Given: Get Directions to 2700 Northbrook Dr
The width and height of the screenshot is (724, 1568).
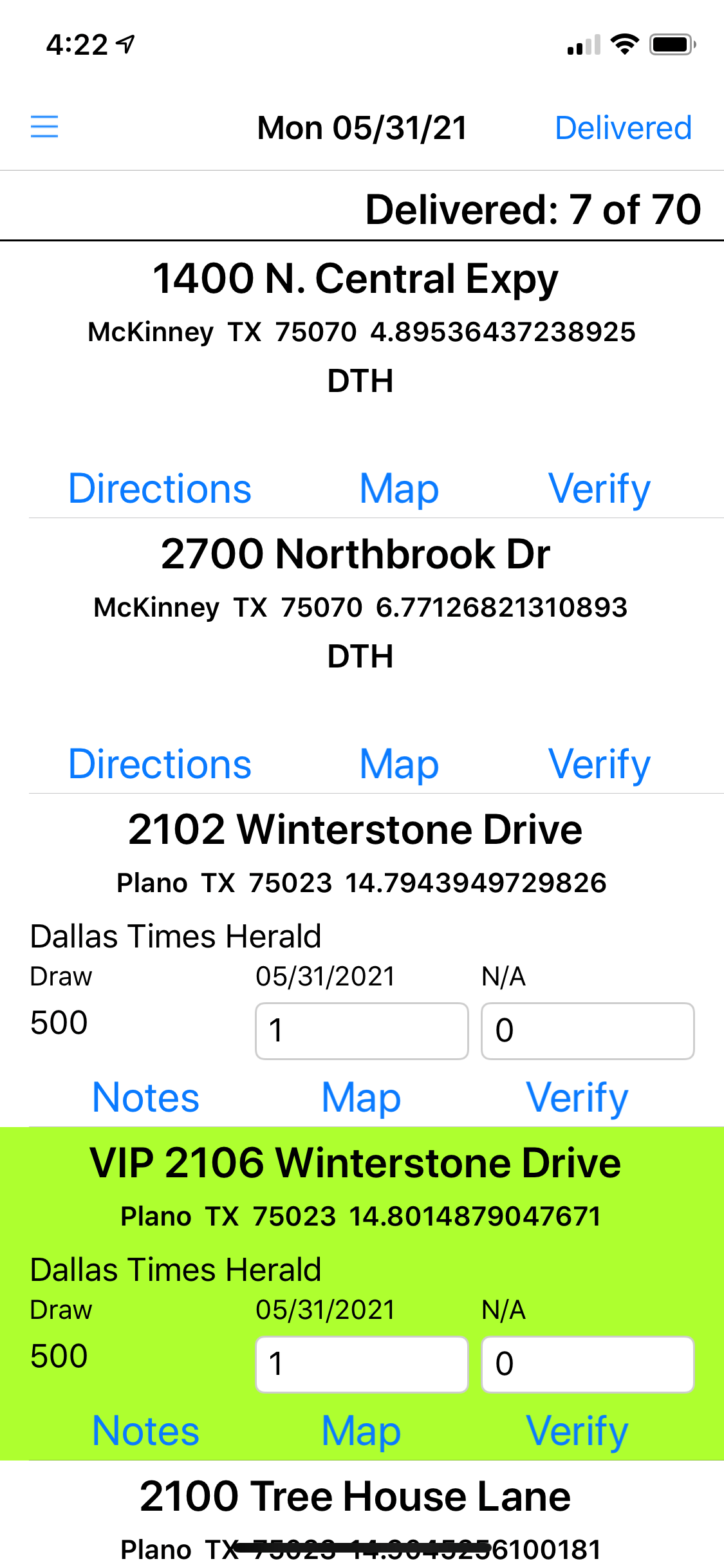Looking at the screenshot, I should [x=160, y=764].
